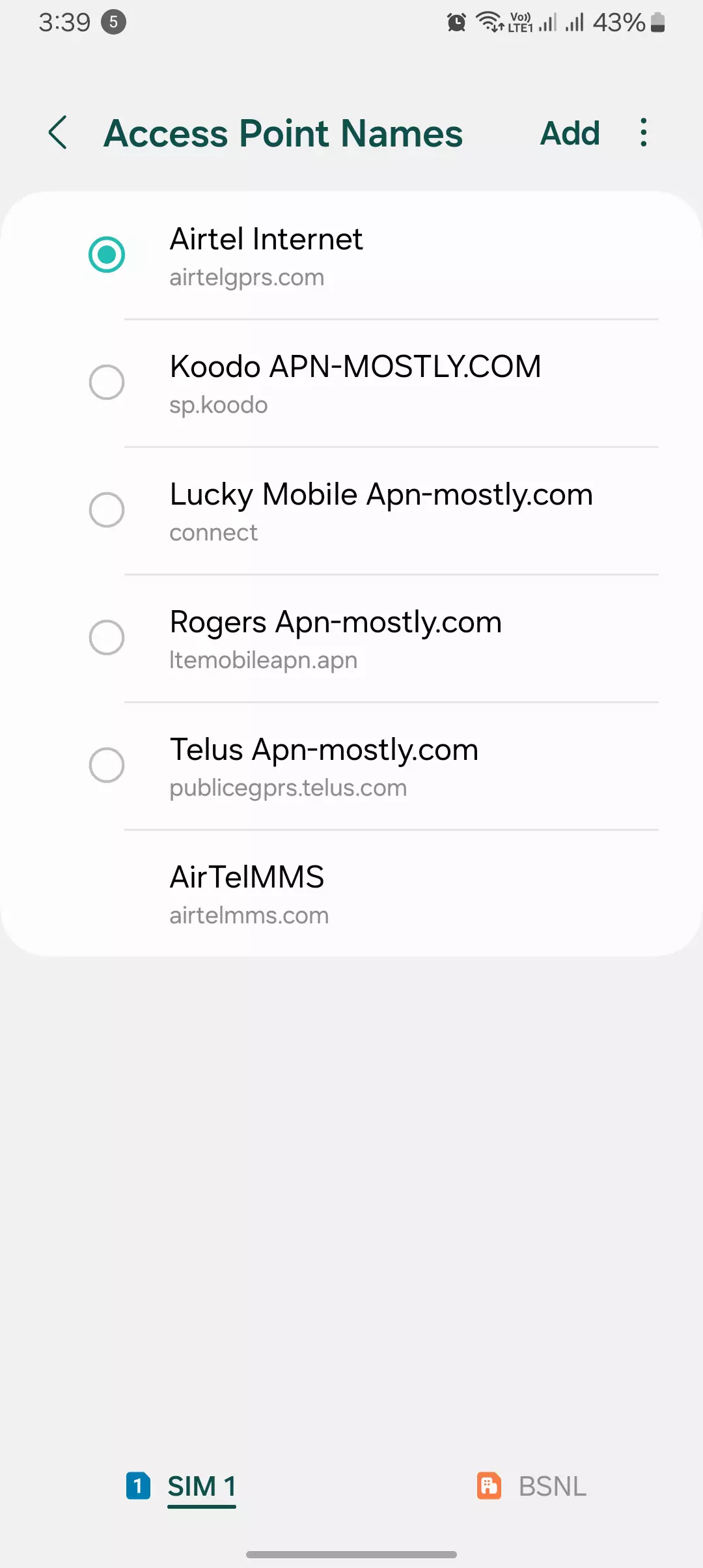Select the Lucky Mobile connect APN
This screenshot has height=1568, width=703.
107,511
